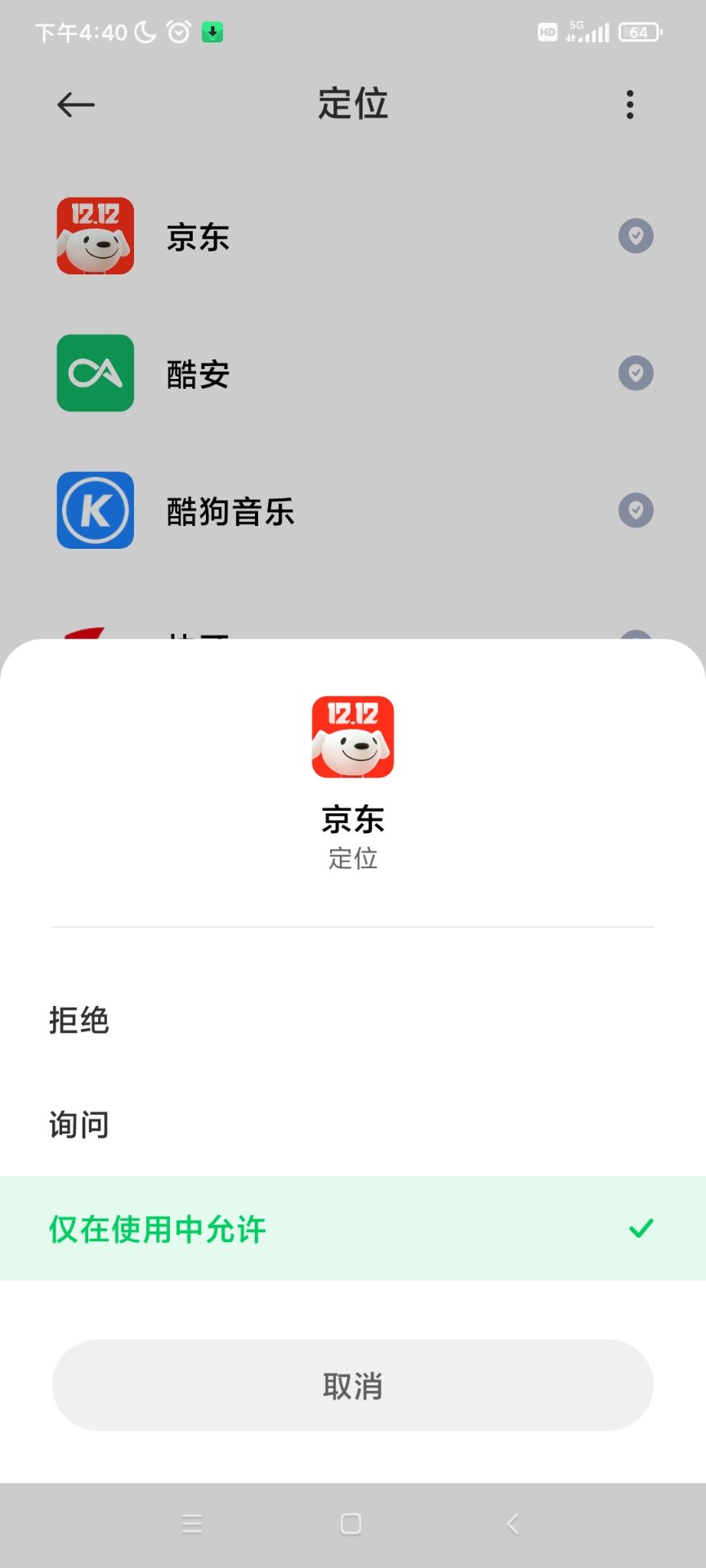
Task: Tap the 取消 button
Action: (x=353, y=1385)
